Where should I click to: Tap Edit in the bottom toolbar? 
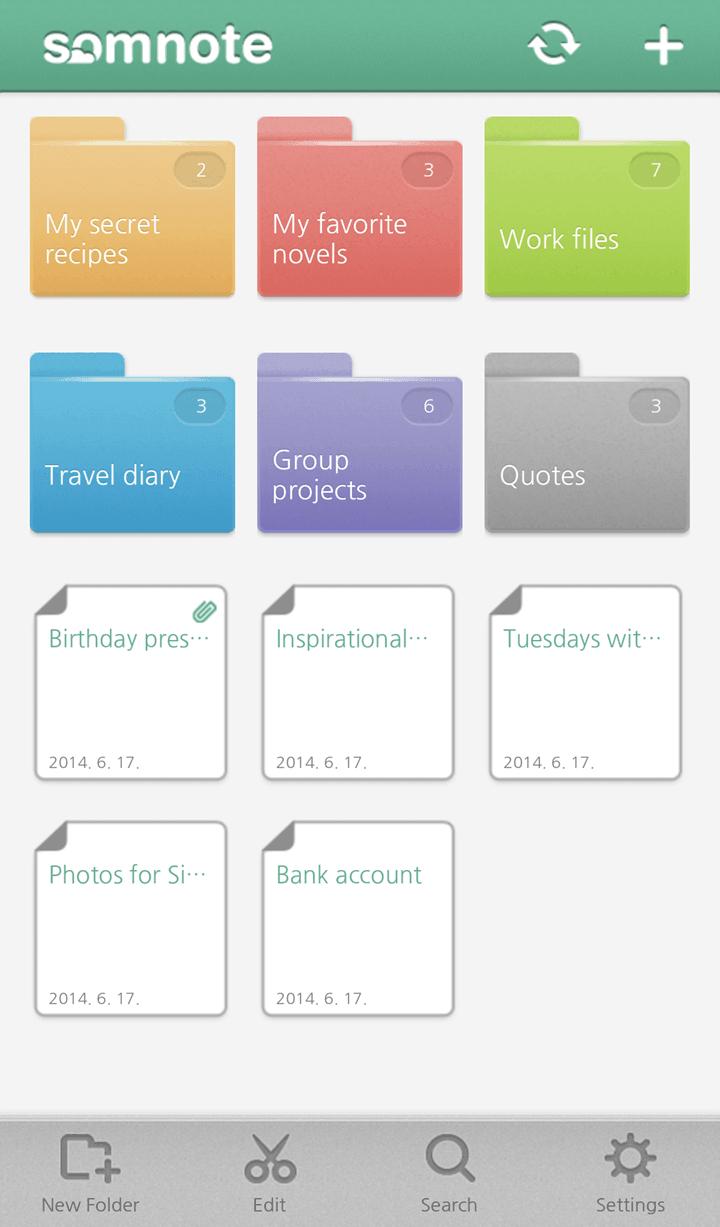(x=269, y=1172)
